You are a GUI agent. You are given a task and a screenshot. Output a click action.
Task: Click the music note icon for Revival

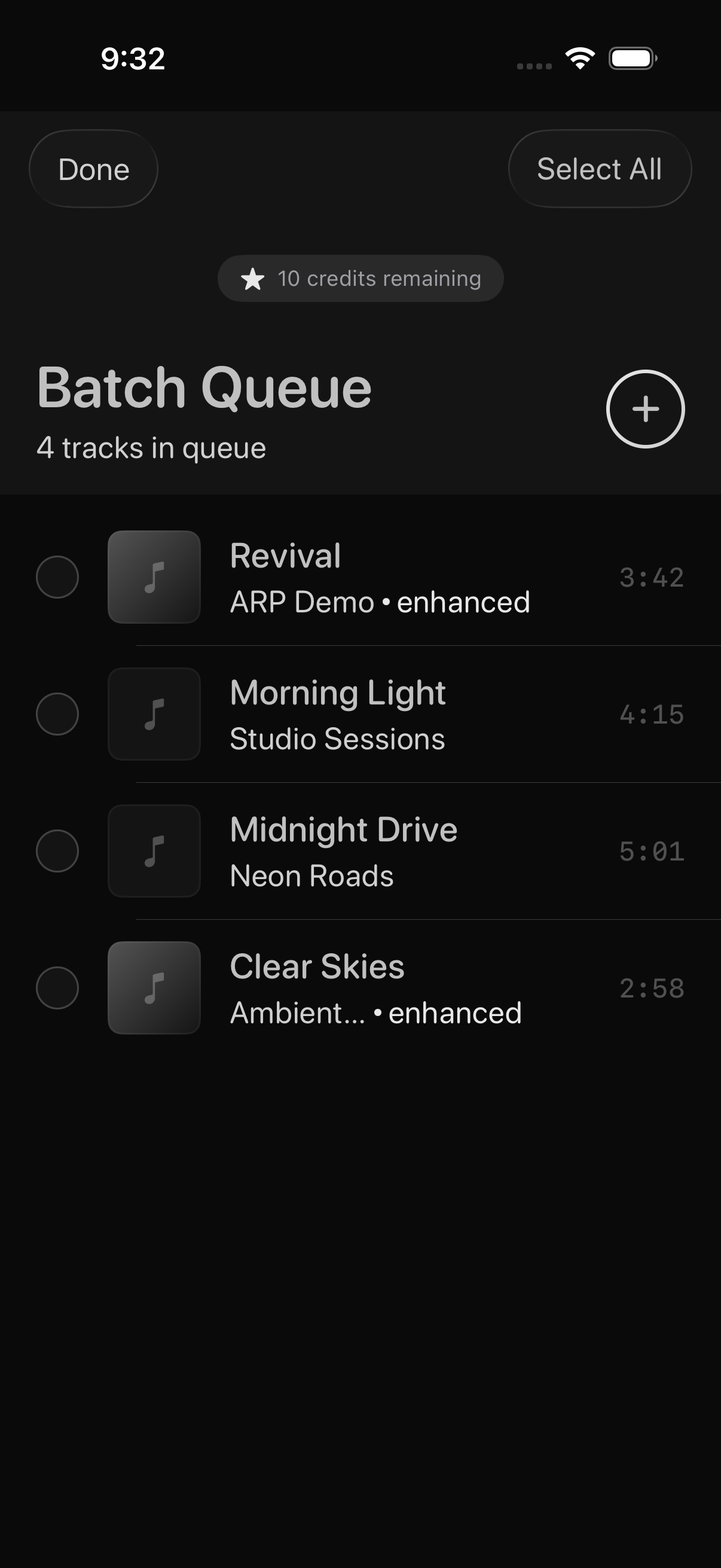coord(154,578)
